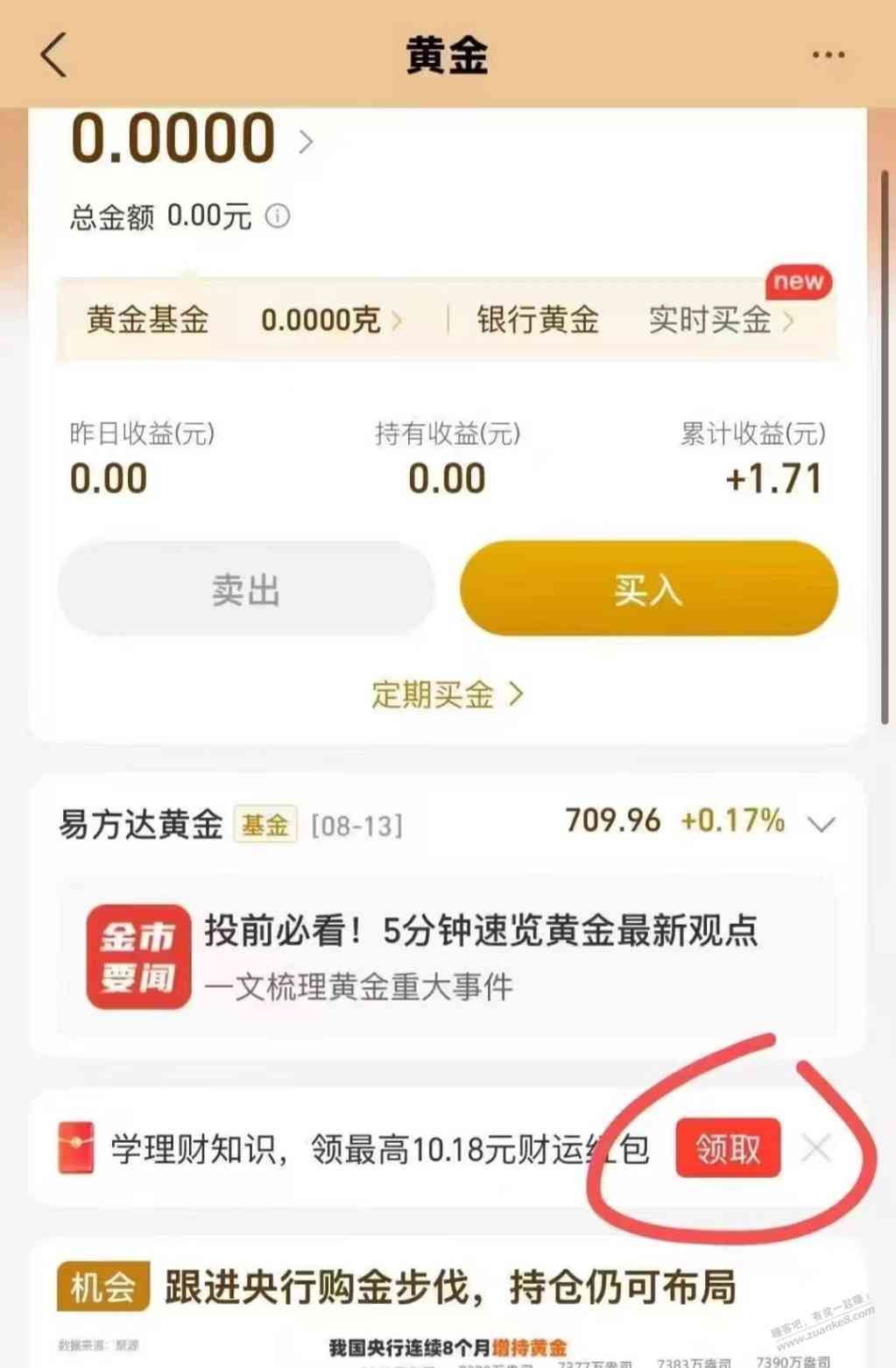The height and width of the screenshot is (1368, 896).
Task: Open 定期买金 scheduled purchase
Action: [447, 695]
